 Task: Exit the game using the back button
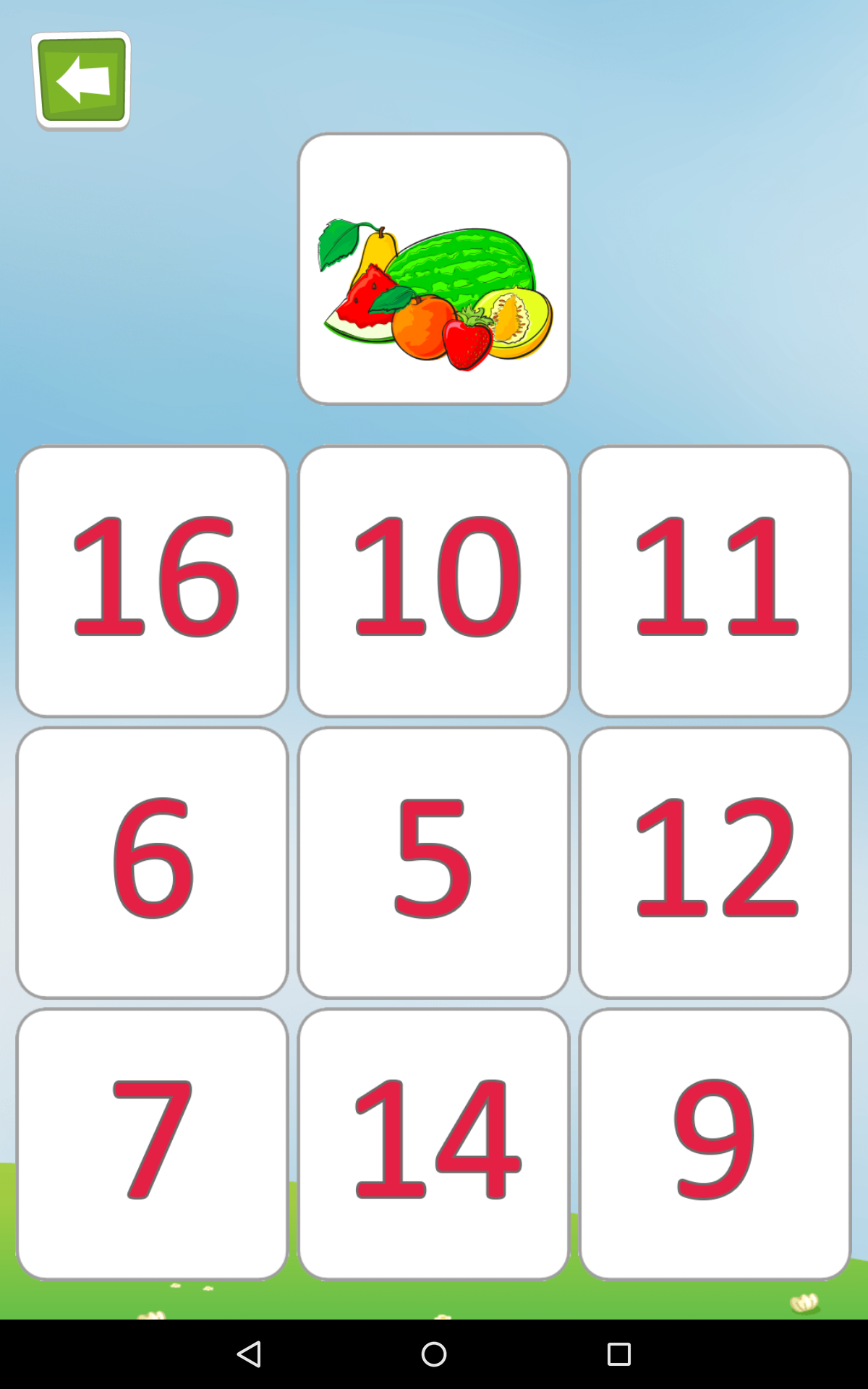82,80
